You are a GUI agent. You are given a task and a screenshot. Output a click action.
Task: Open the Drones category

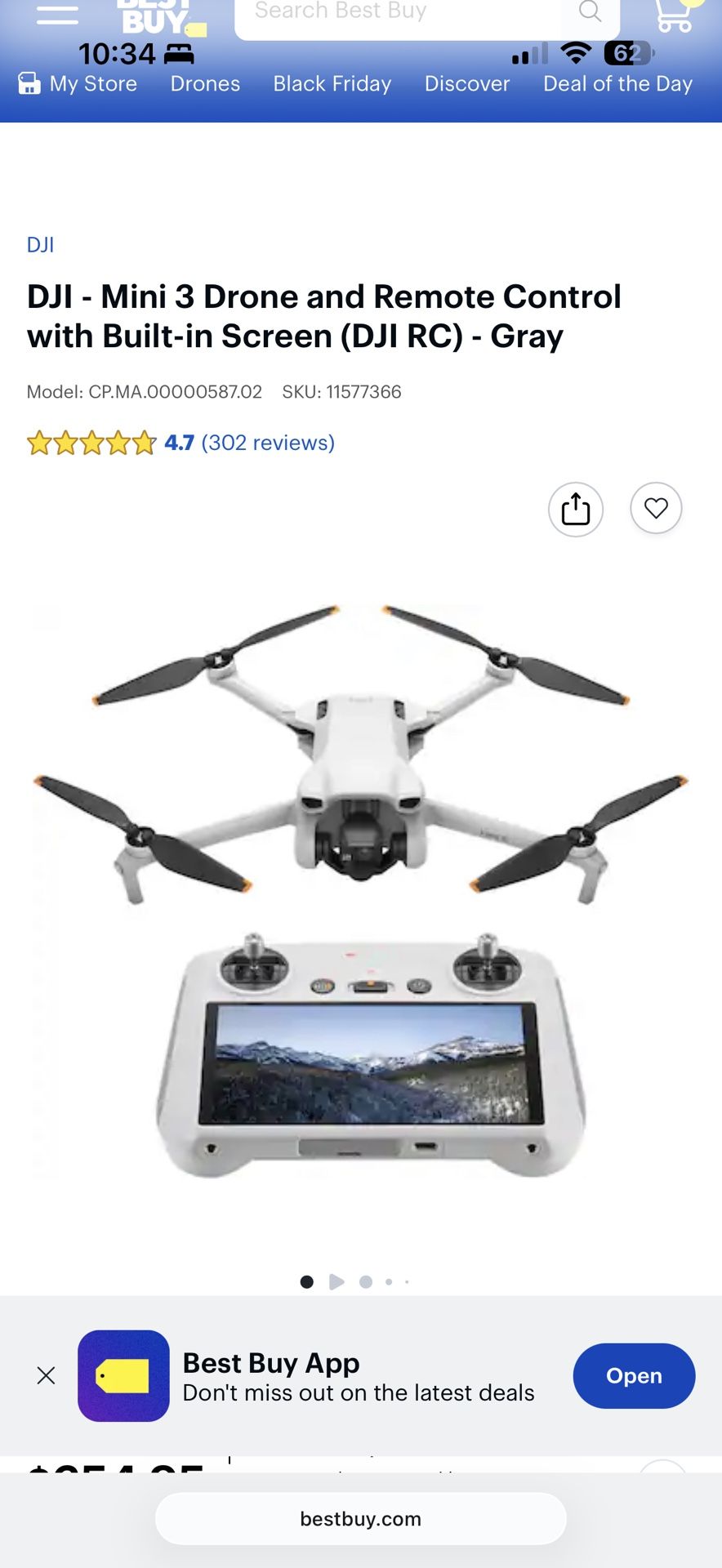(204, 82)
